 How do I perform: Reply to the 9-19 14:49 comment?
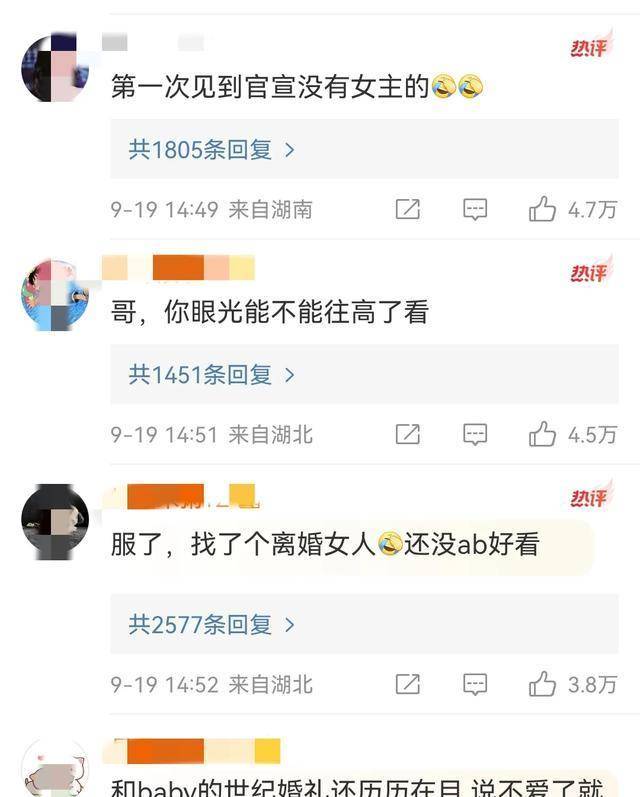click(475, 209)
